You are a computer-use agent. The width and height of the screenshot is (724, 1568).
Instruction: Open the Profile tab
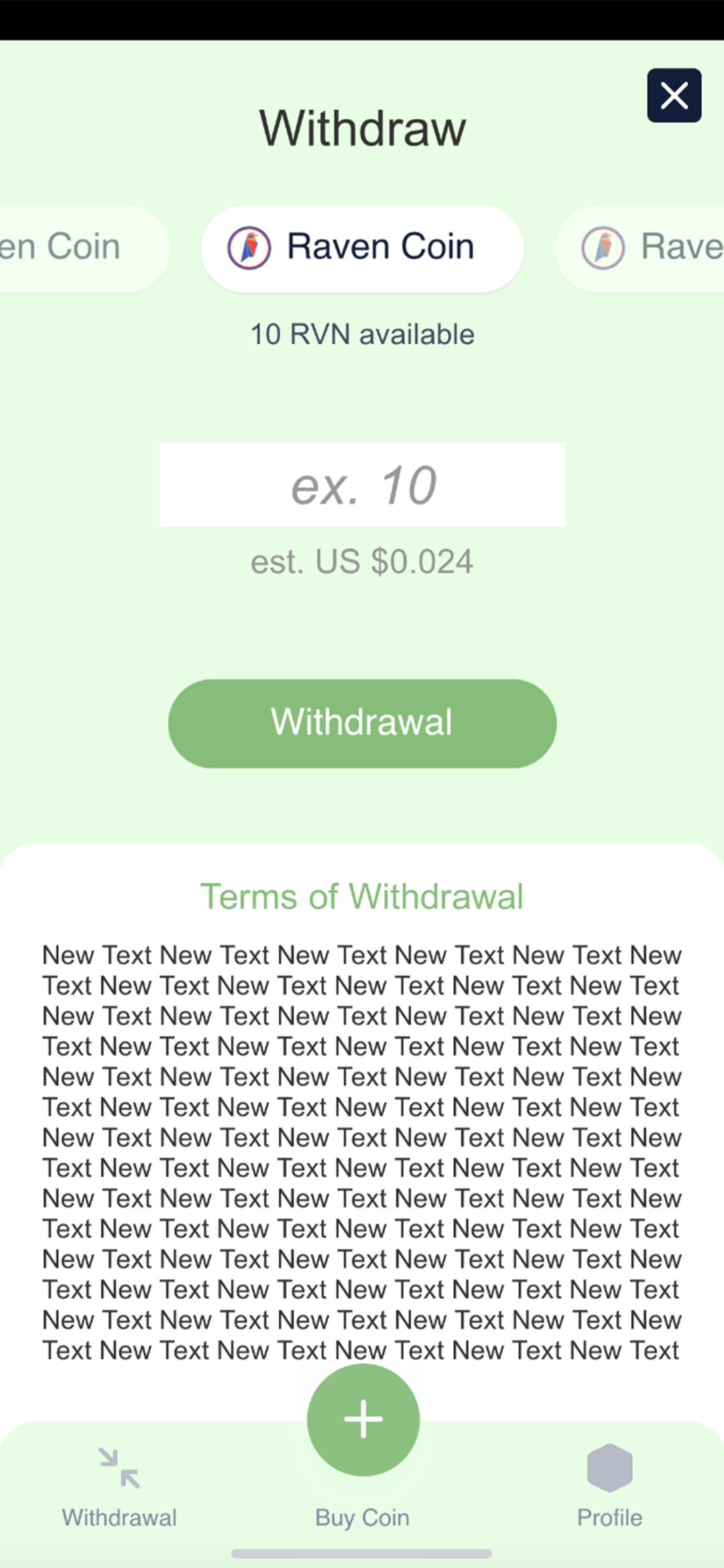click(609, 1484)
